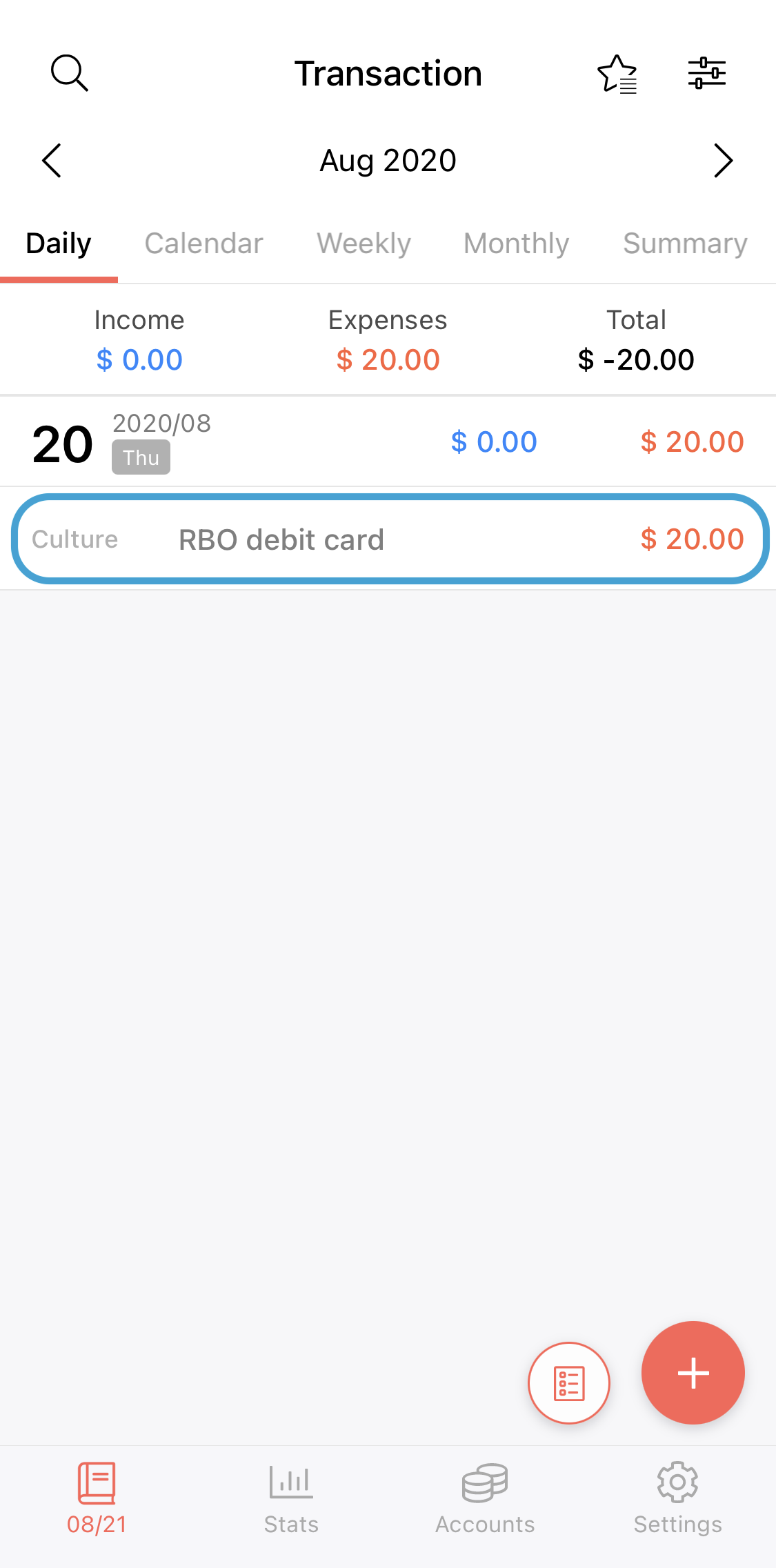Click the bookmark star icon
Screen dimensions: 776x1568
point(617,75)
